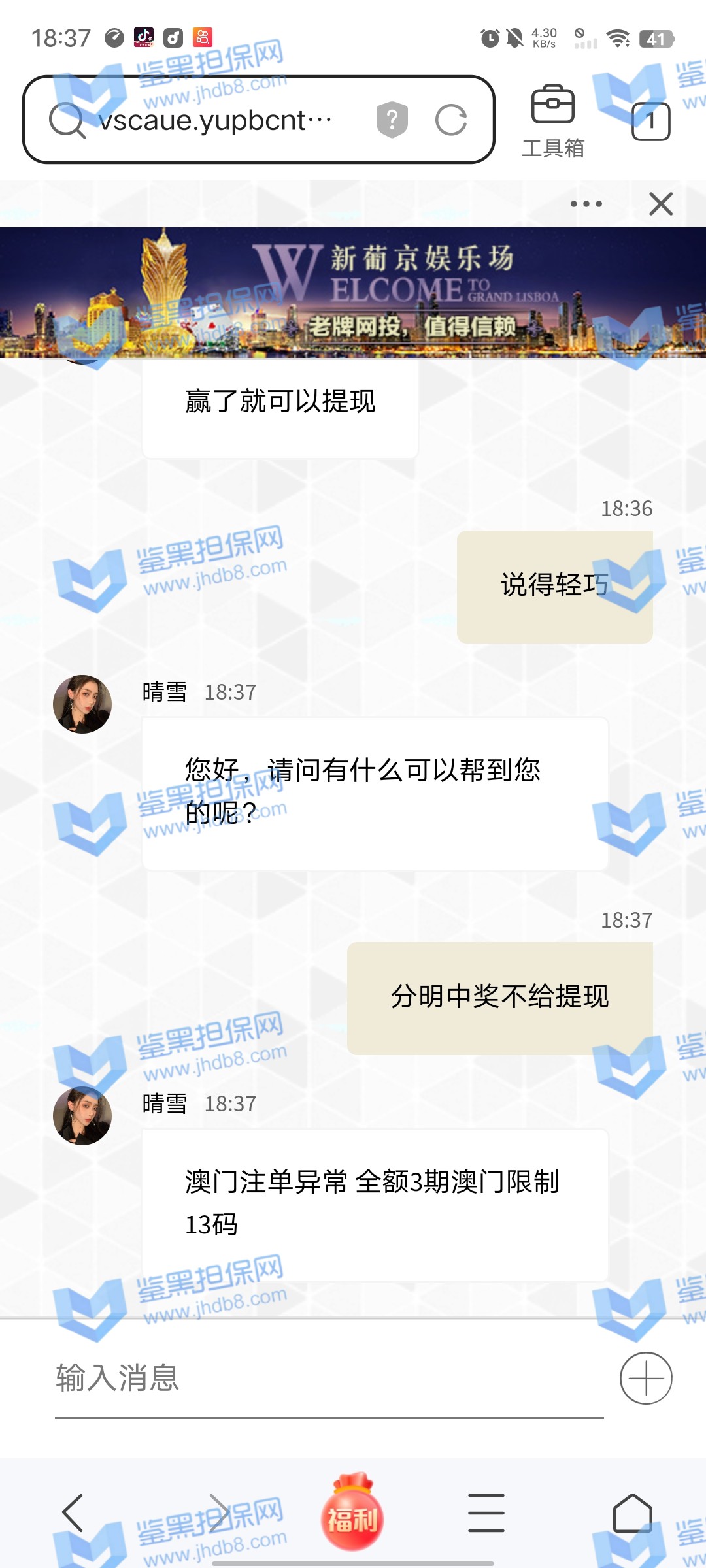The width and height of the screenshot is (706, 1568).
Task: Open the browser hamburger menu
Action: coord(486,1512)
